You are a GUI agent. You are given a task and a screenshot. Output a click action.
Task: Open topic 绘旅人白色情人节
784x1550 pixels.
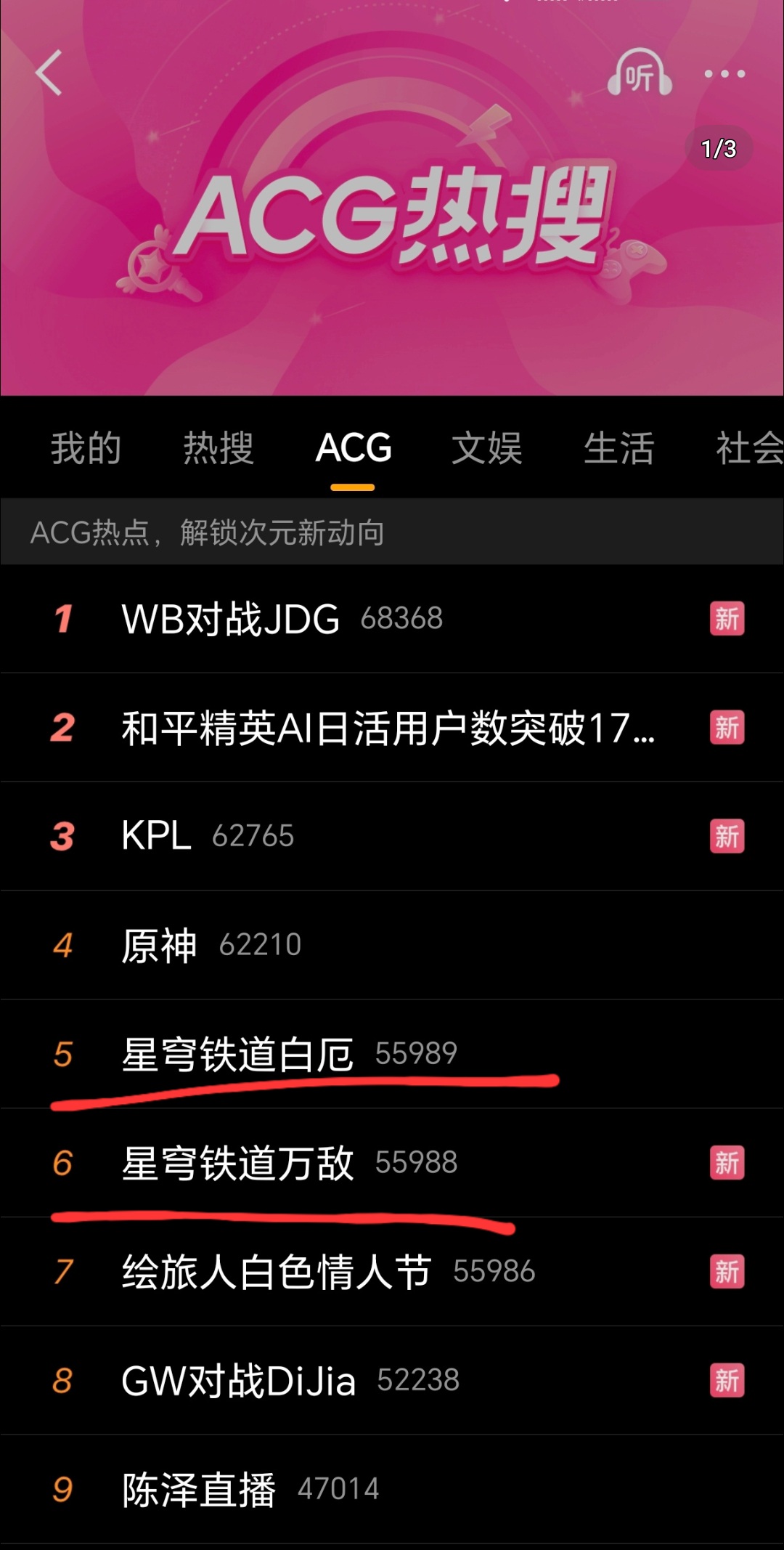277,1272
